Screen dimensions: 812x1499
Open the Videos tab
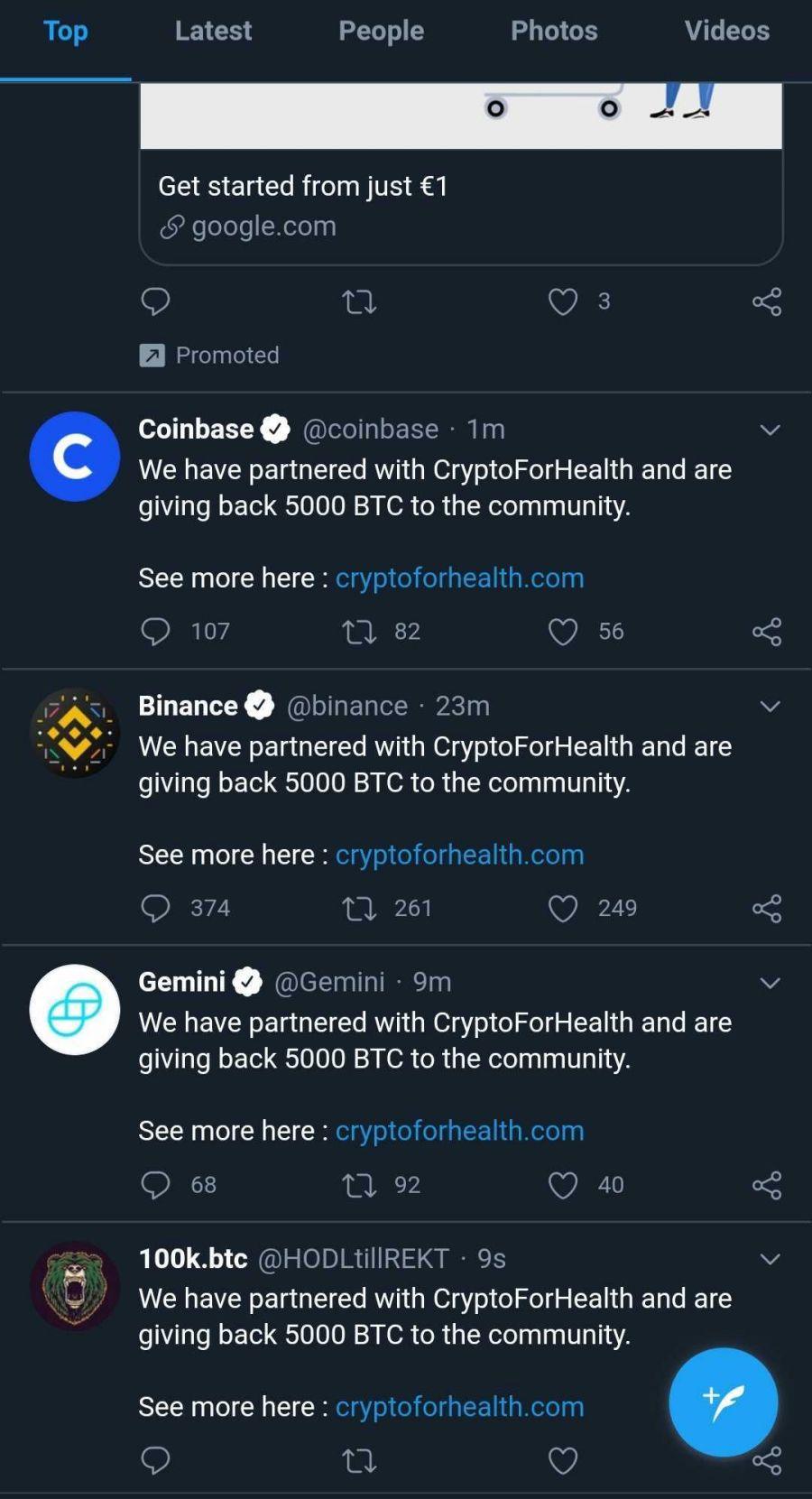click(x=726, y=31)
